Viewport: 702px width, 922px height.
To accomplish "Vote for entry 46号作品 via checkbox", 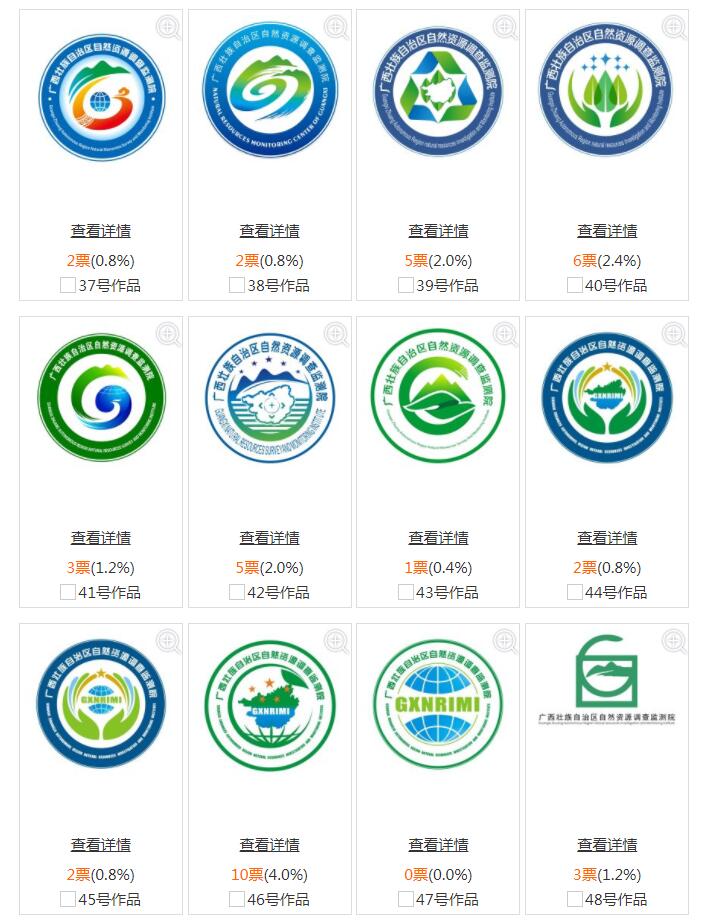I will [x=236, y=899].
